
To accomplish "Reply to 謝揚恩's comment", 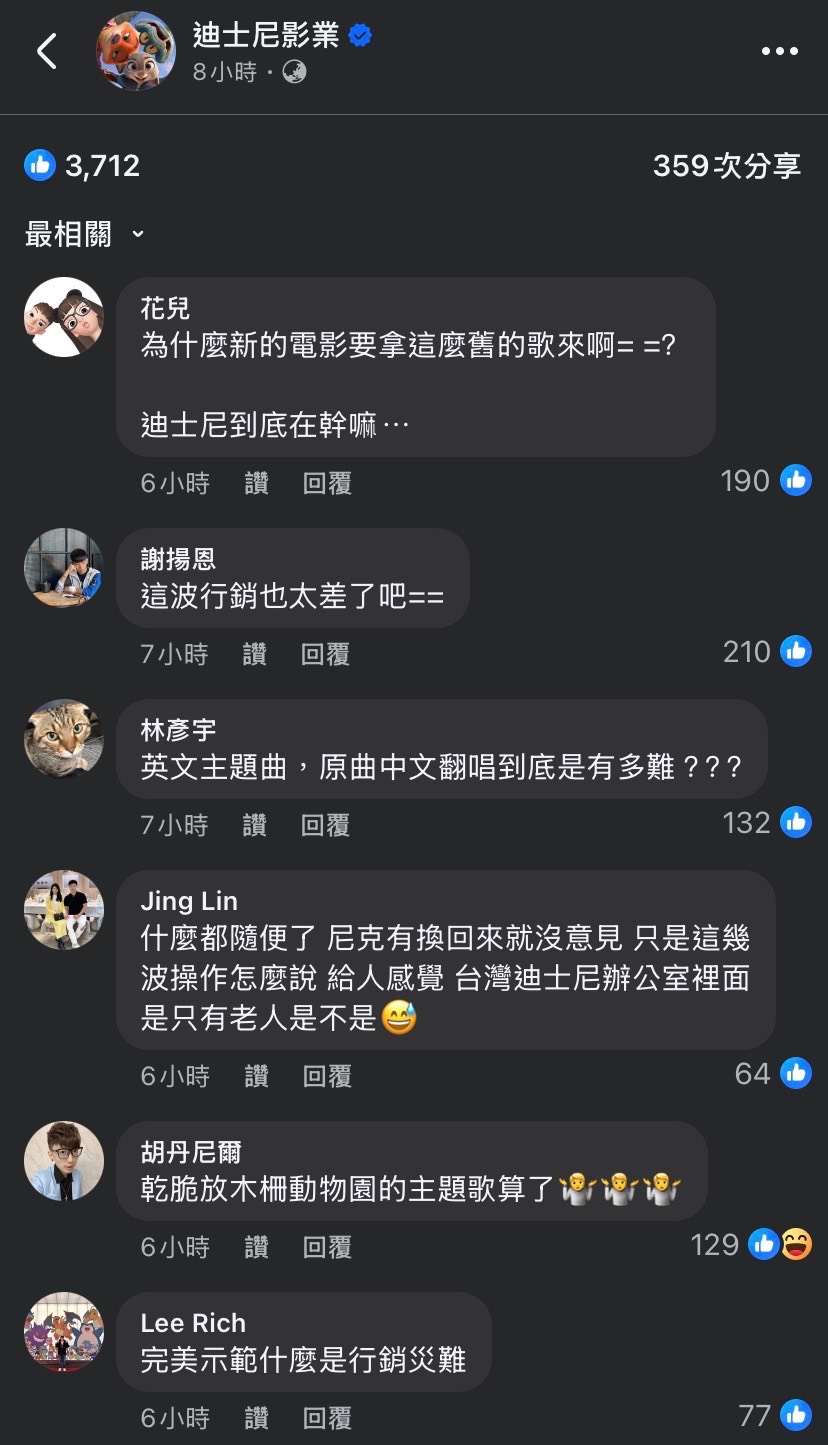I will point(325,655).
